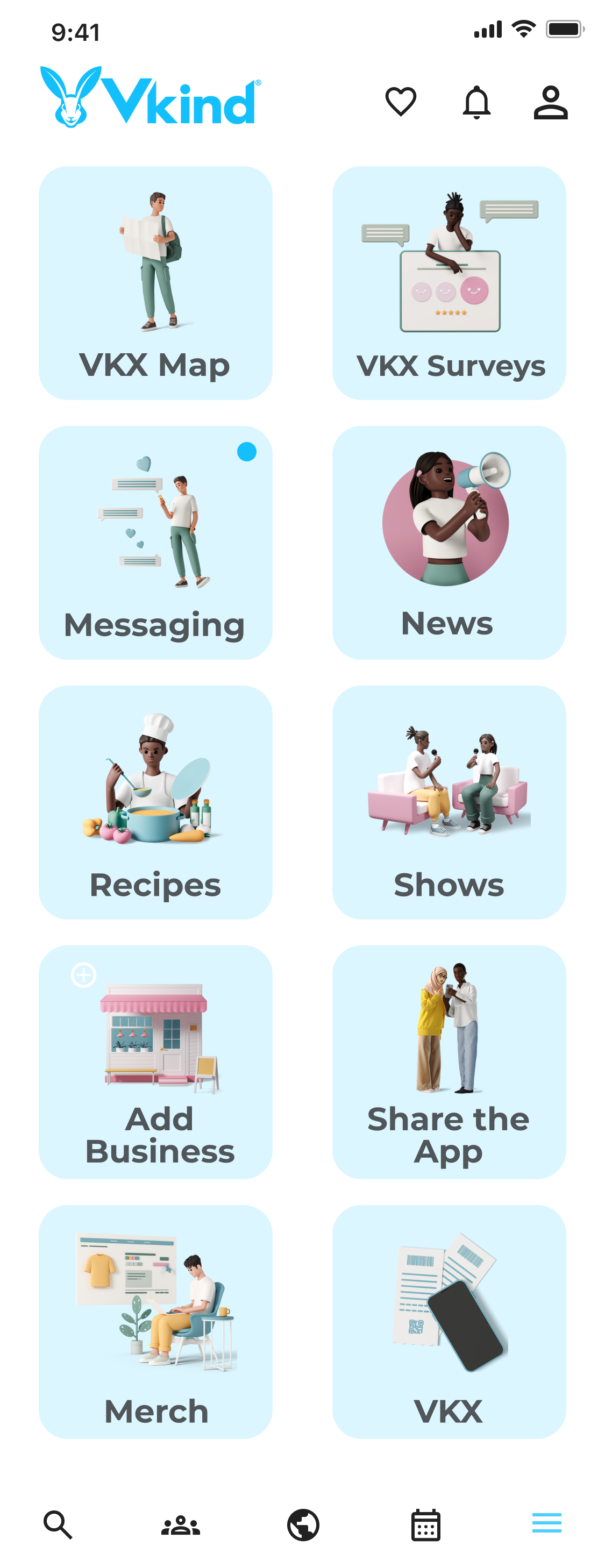Image resolution: width=605 pixels, height=1568 pixels.
Task: Switch to the calendar tab
Action: (425, 1525)
